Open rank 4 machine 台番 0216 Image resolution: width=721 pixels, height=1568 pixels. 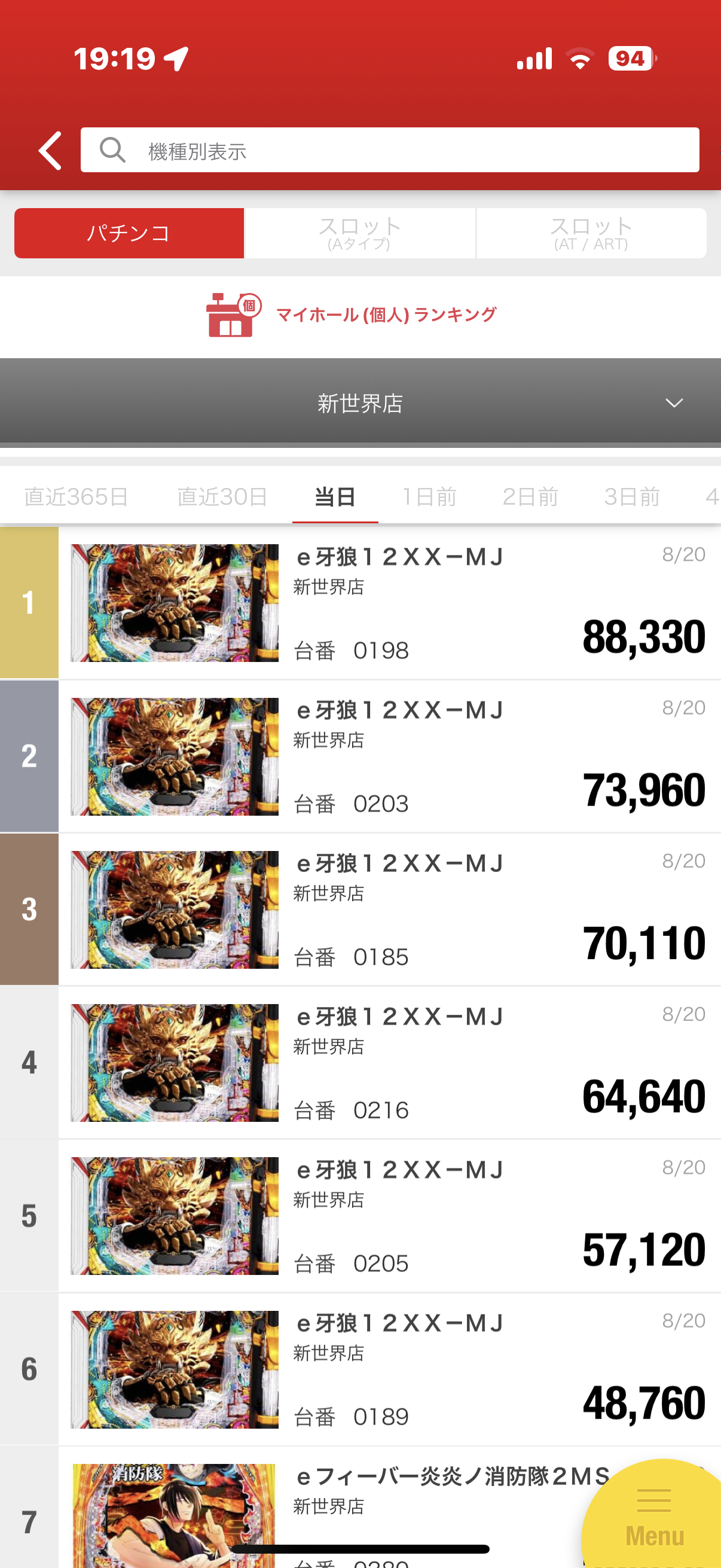389,1063
